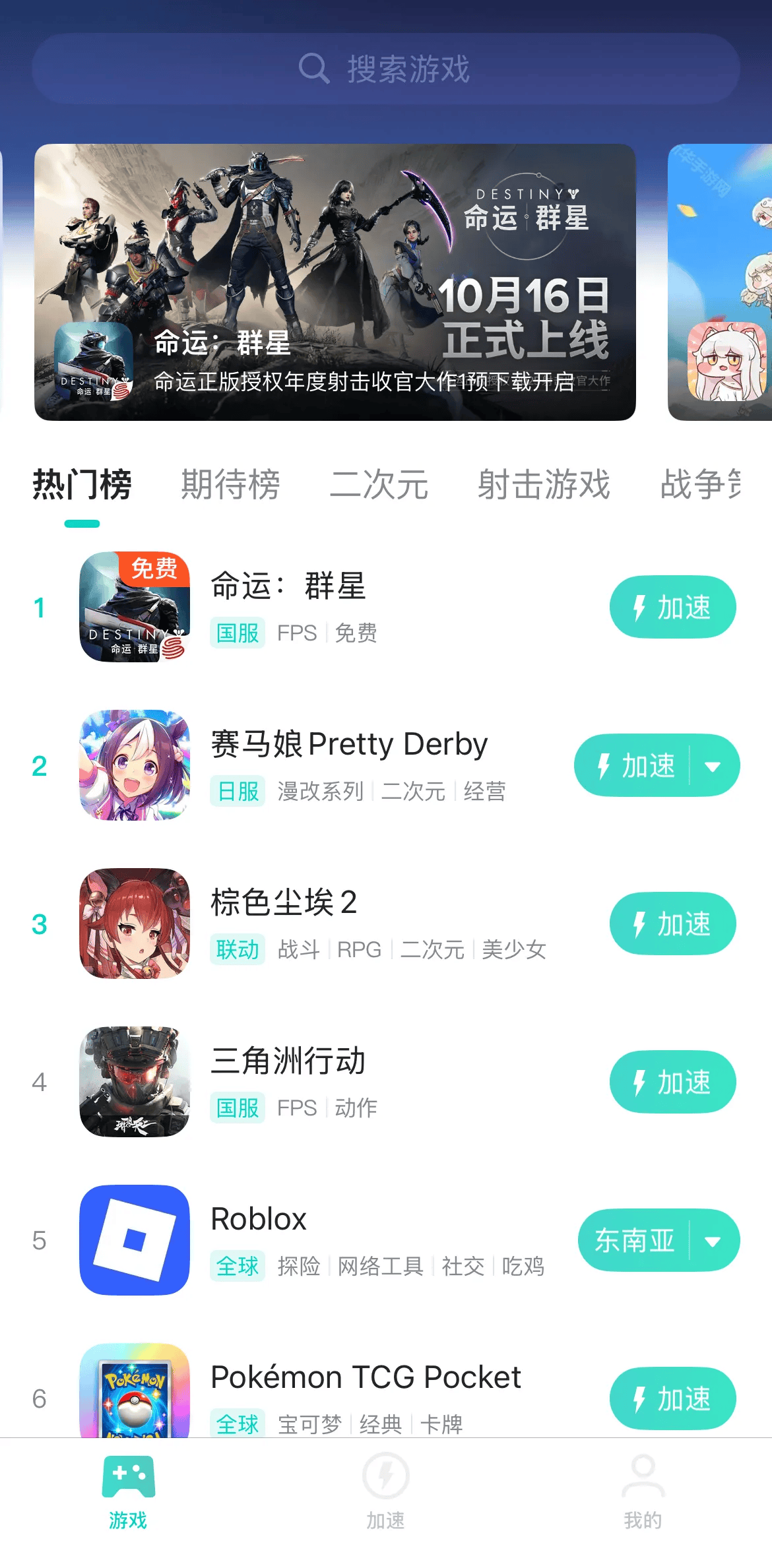Image resolution: width=772 pixels, height=1568 pixels.
Task: Open the 搜索游戏 search box
Action: 386,69
